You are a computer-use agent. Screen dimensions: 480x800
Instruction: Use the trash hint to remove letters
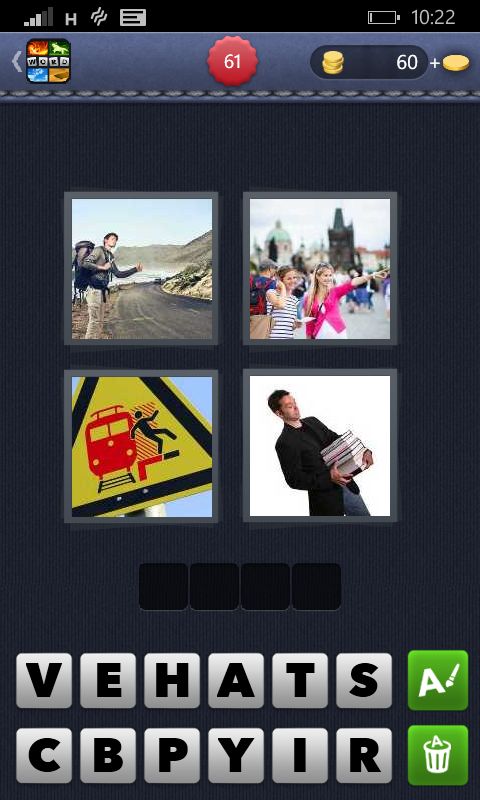pyautogui.click(x=438, y=755)
